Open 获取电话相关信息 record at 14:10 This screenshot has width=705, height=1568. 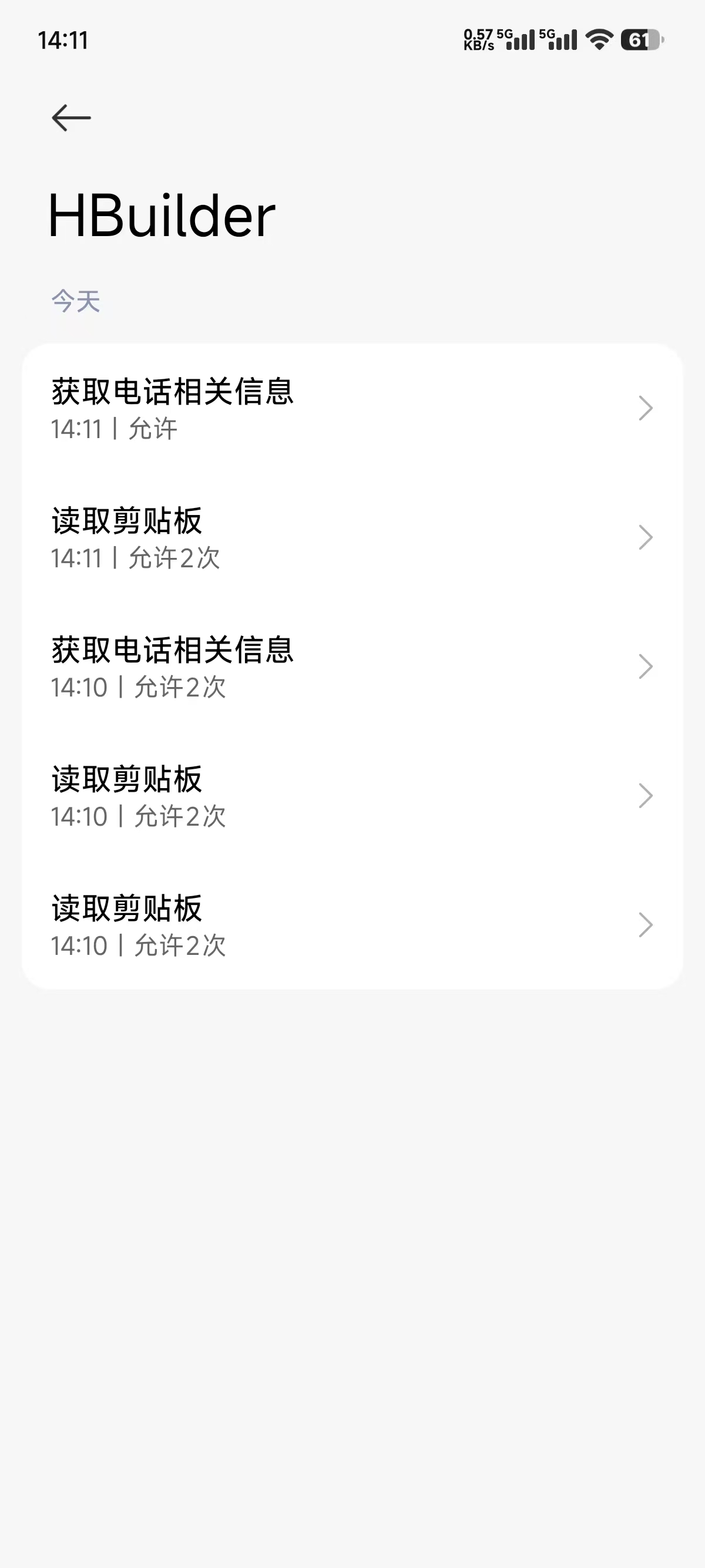[352, 667]
